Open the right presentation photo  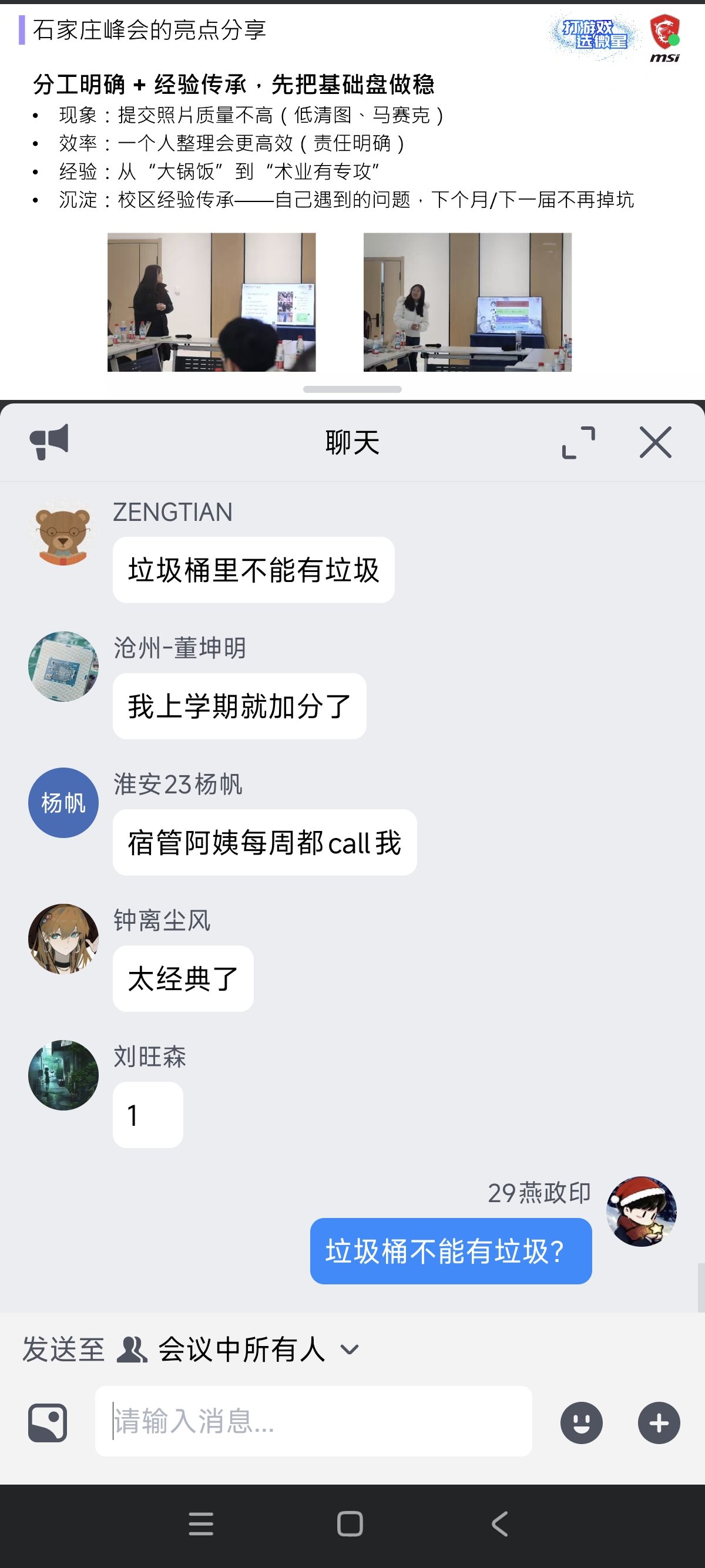point(468,302)
